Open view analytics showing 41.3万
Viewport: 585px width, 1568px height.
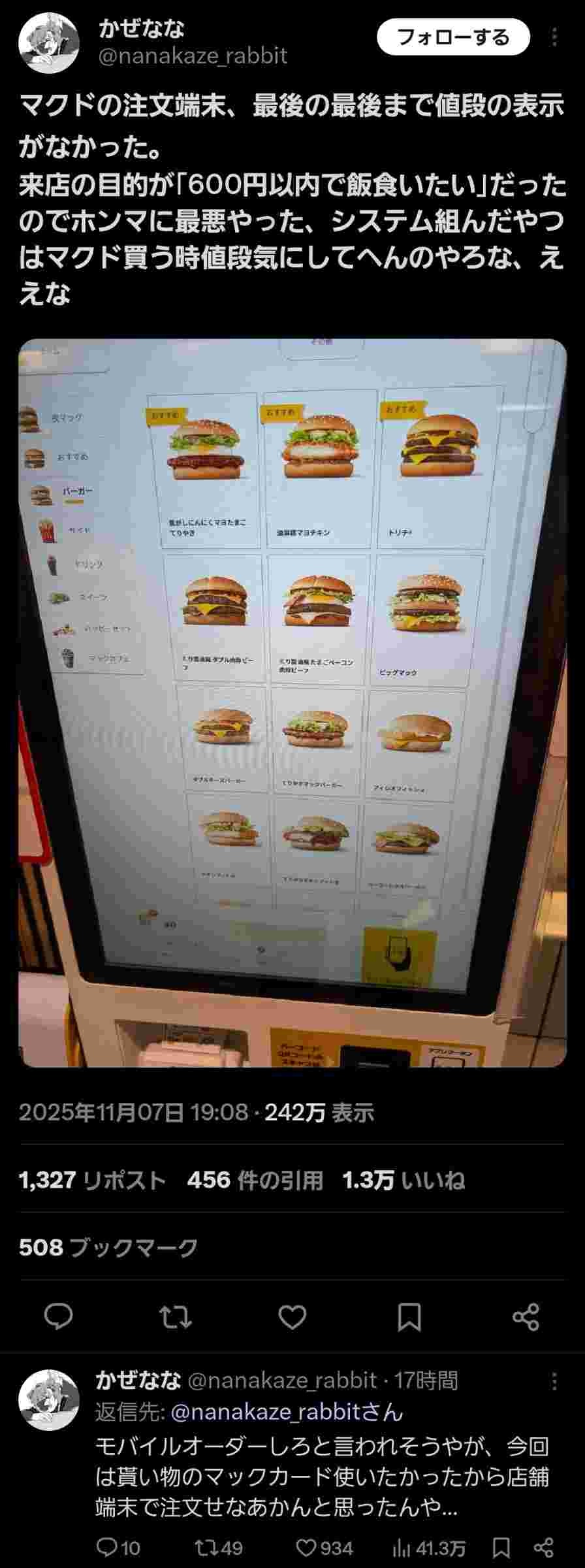pos(429,1548)
